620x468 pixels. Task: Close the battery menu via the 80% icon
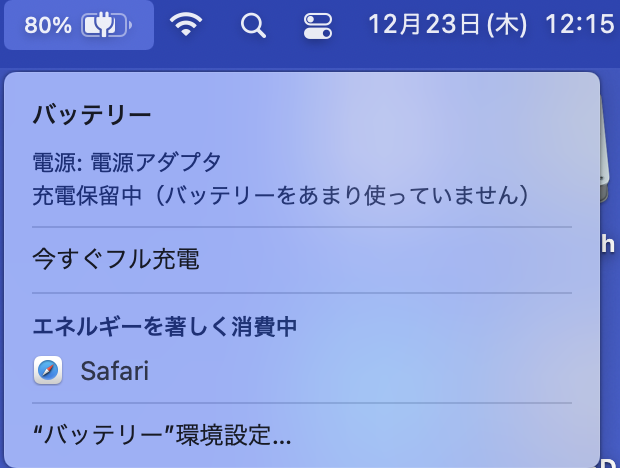coord(78,26)
